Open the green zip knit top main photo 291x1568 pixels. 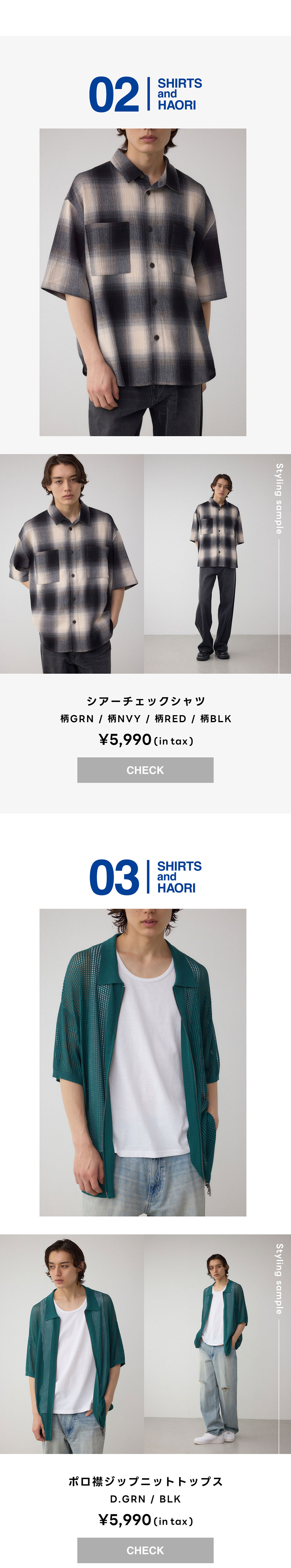(143, 1062)
